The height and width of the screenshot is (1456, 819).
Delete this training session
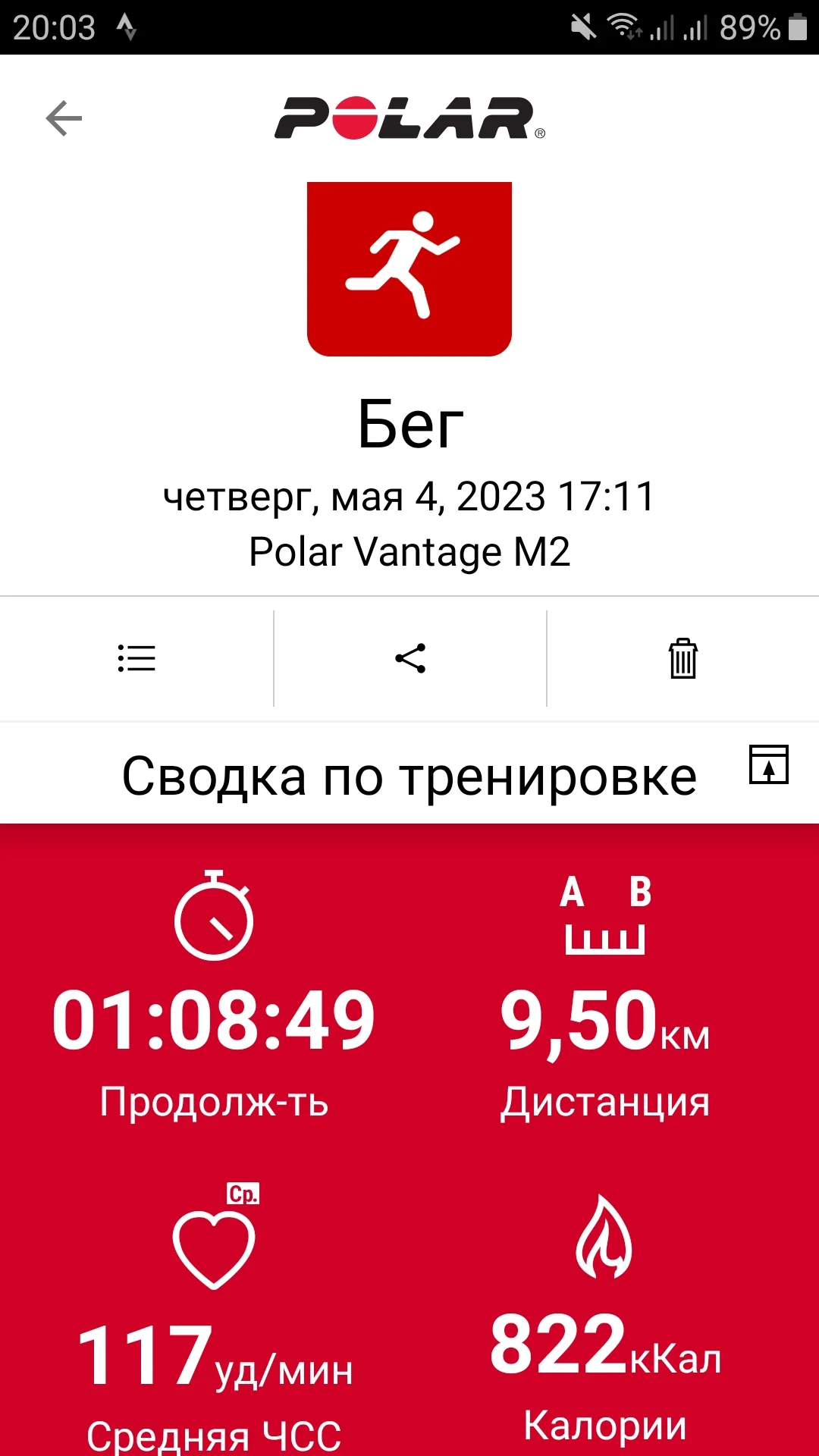click(x=682, y=658)
